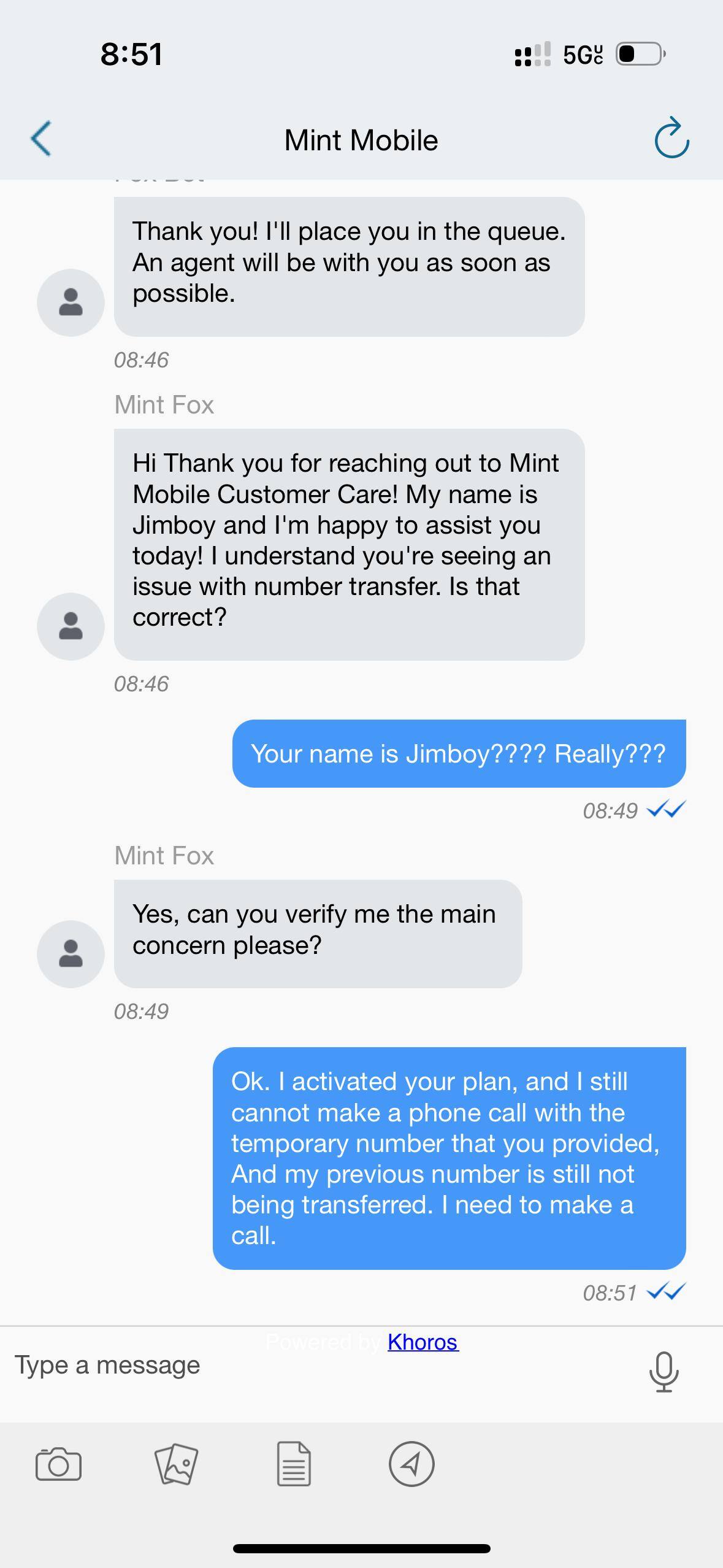The height and width of the screenshot is (1568, 723).
Task: Attach a picture from the gallery
Action: coord(176,1464)
